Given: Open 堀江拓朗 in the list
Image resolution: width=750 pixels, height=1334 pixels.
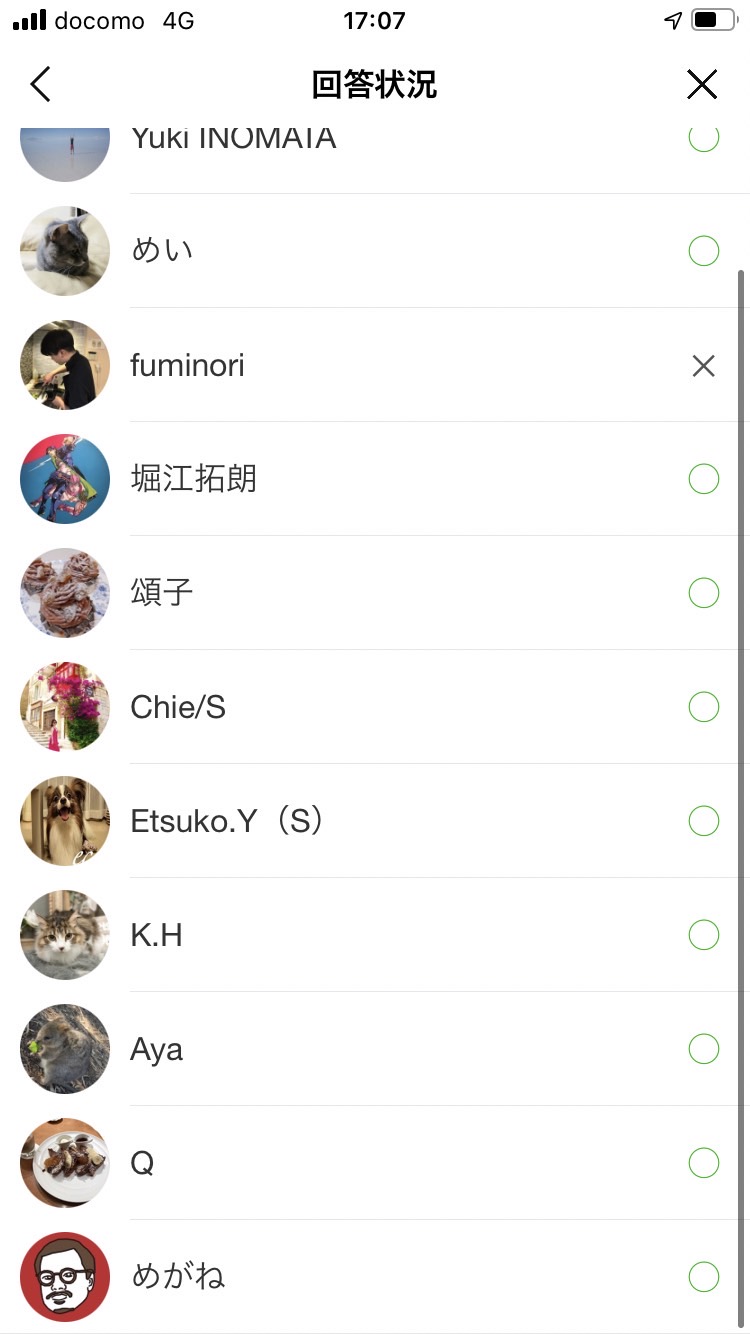Looking at the screenshot, I should click(375, 479).
